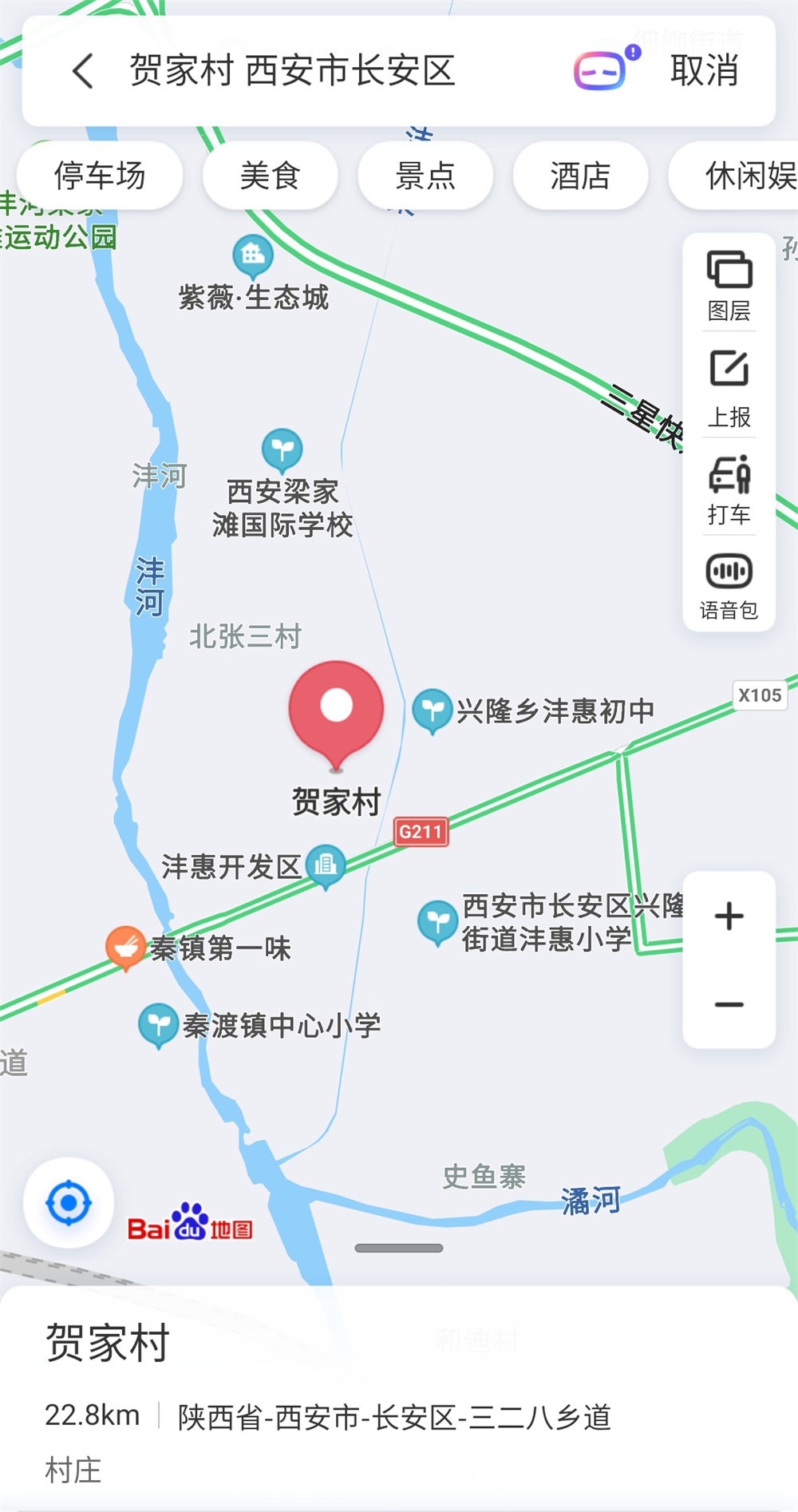Choose the 景点 chip
The height and width of the screenshot is (1512, 798).
click(425, 176)
